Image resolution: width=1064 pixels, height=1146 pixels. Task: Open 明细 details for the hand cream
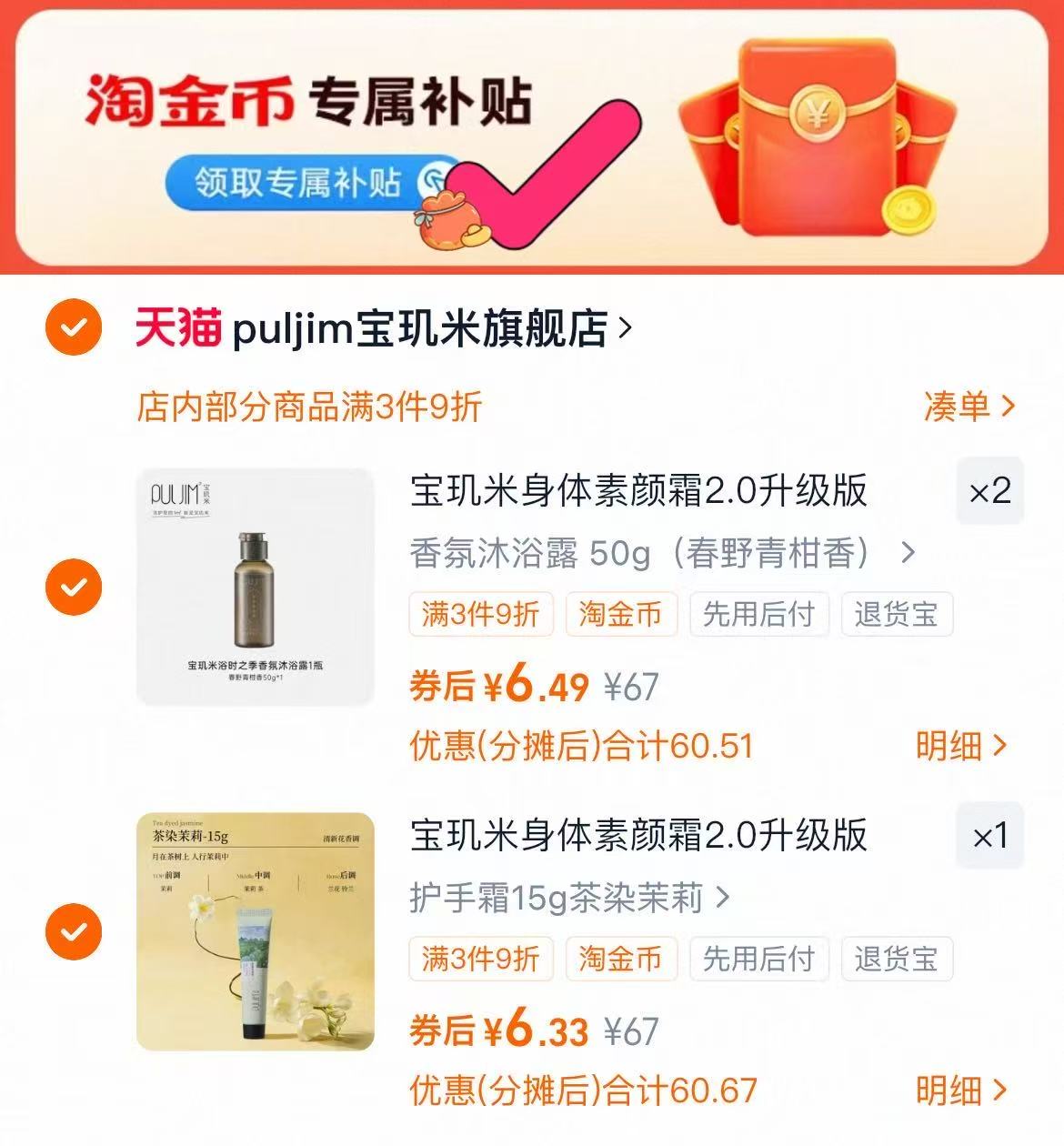(x=959, y=1090)
